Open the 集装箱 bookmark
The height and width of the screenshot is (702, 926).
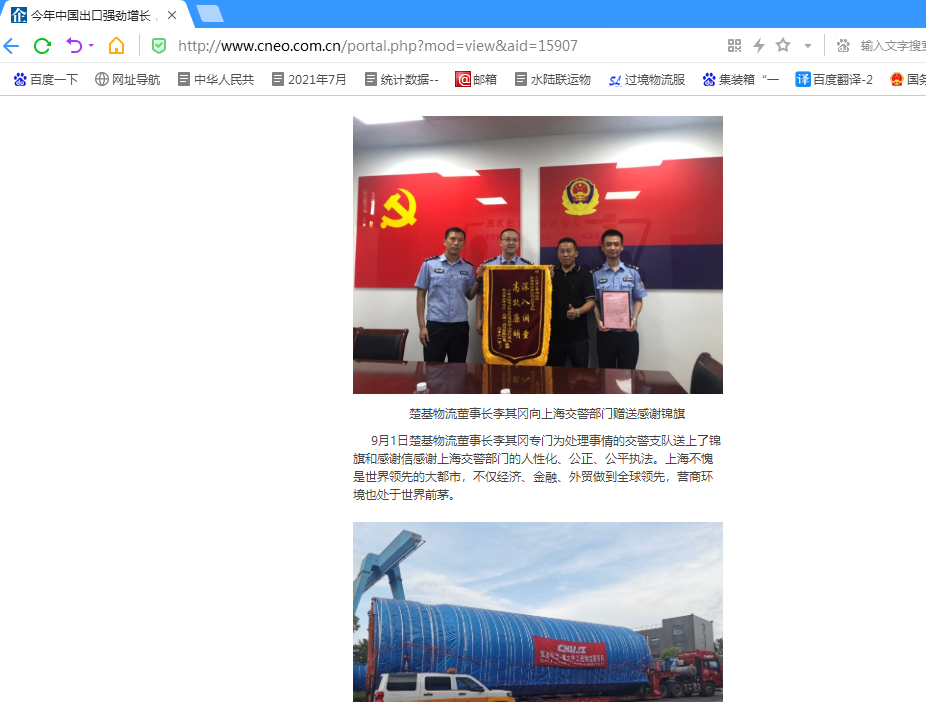[x=740, y=79]
